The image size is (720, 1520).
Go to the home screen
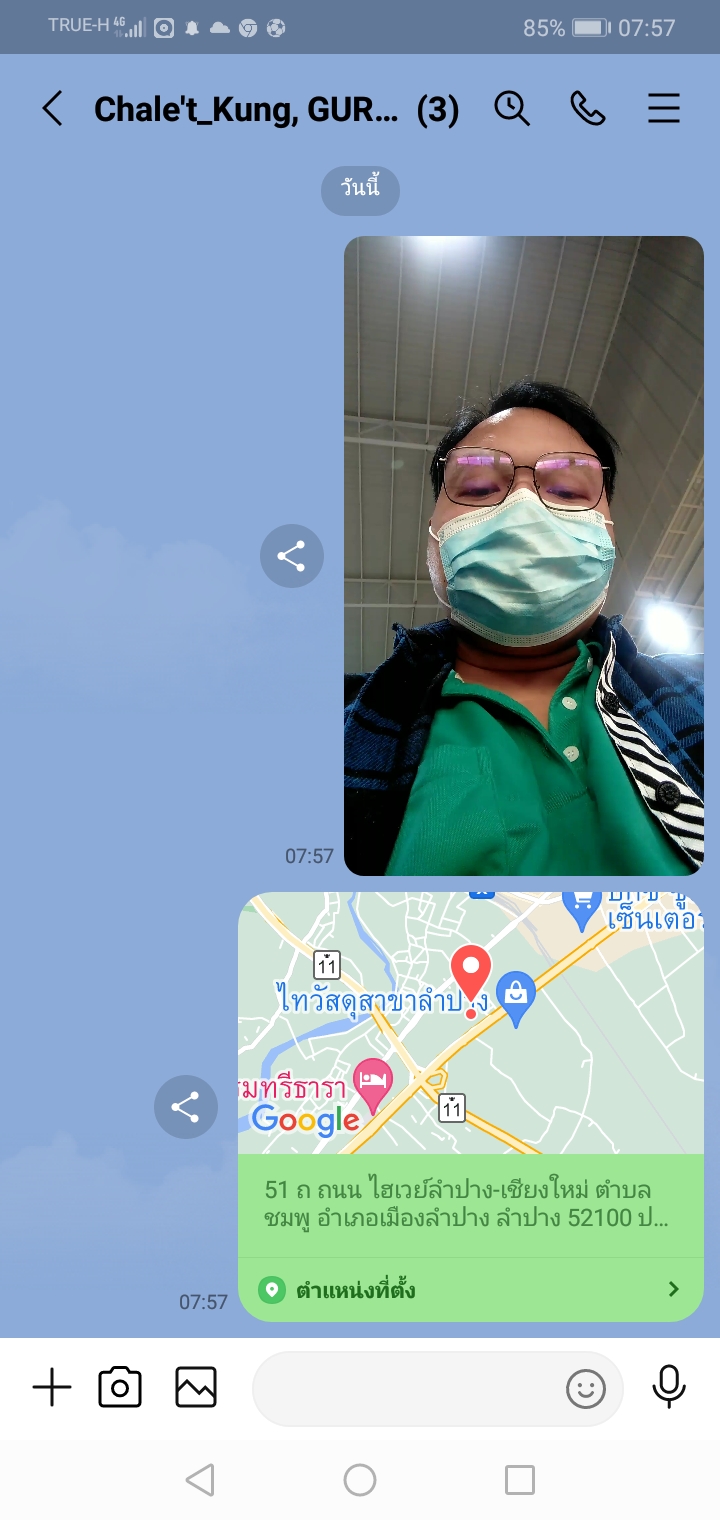tap(360, 1480)
